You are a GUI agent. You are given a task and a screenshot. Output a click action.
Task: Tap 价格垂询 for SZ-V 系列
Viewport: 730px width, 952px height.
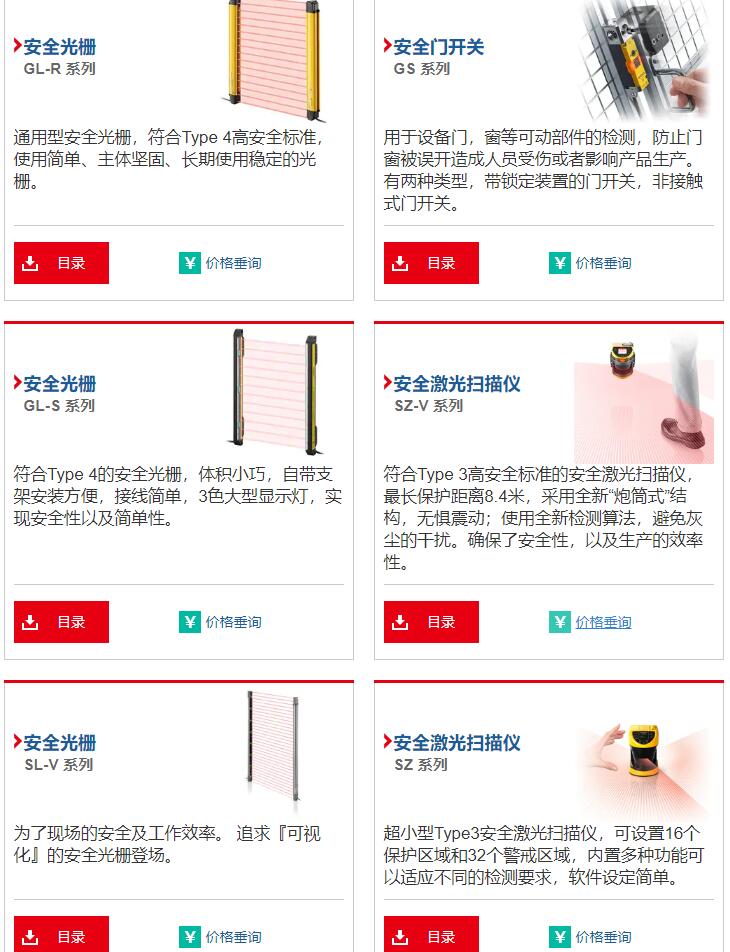(x=591, y=622)
